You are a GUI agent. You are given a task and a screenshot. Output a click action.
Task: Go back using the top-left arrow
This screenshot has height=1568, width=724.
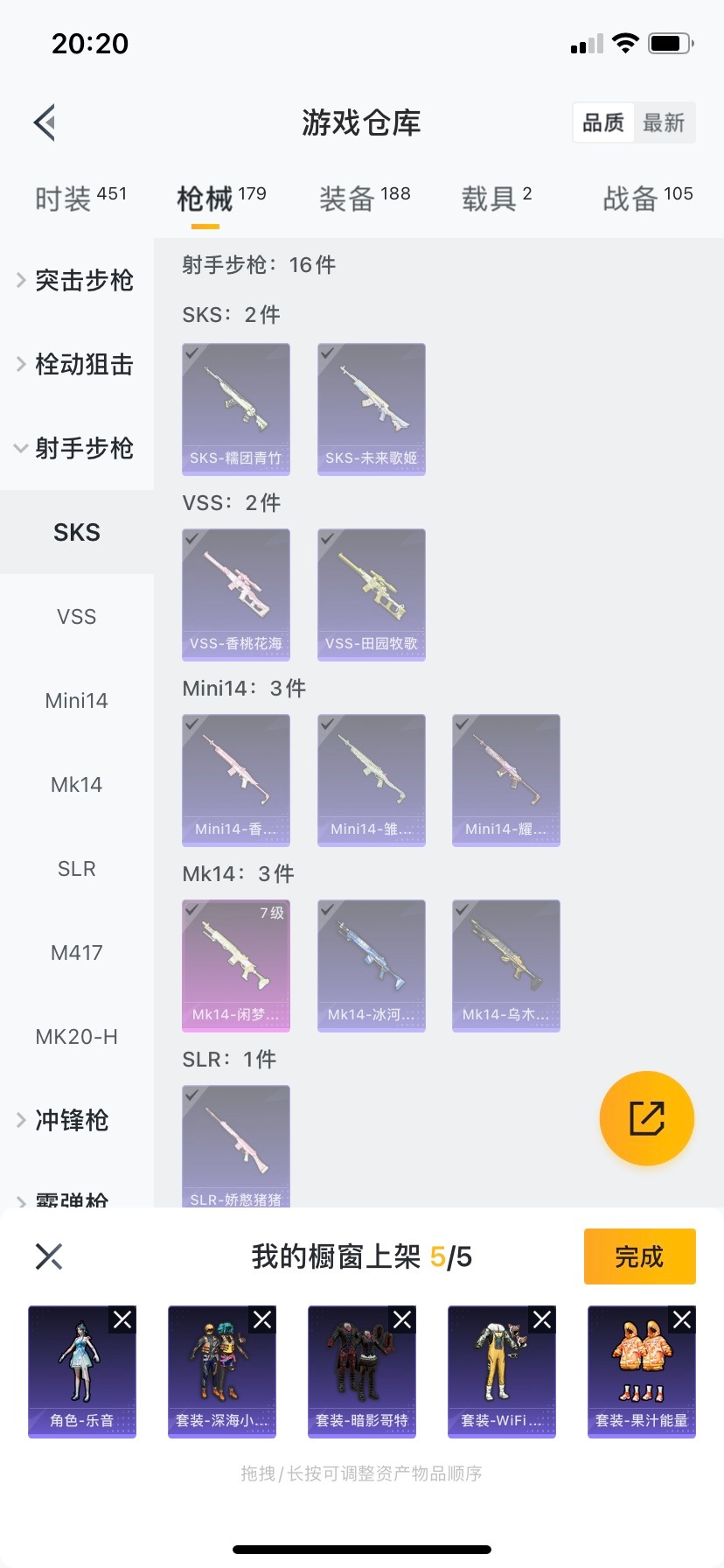45,122
